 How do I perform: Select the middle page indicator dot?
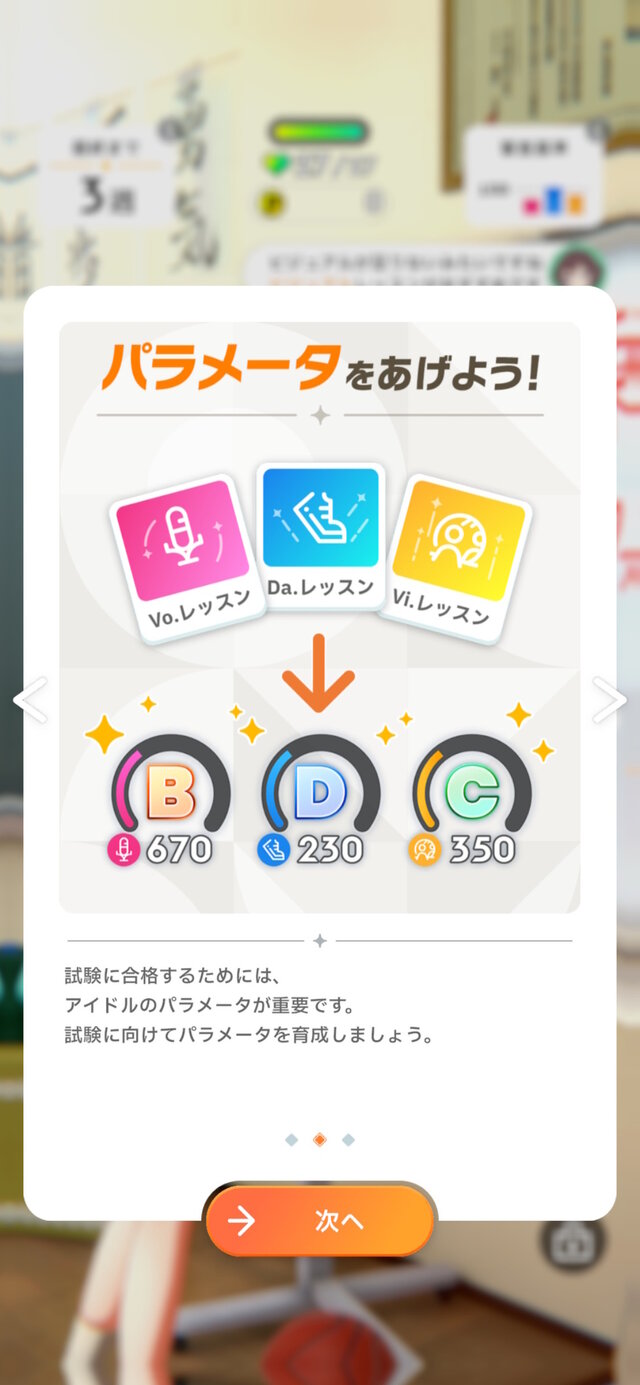pos(320,1139)
